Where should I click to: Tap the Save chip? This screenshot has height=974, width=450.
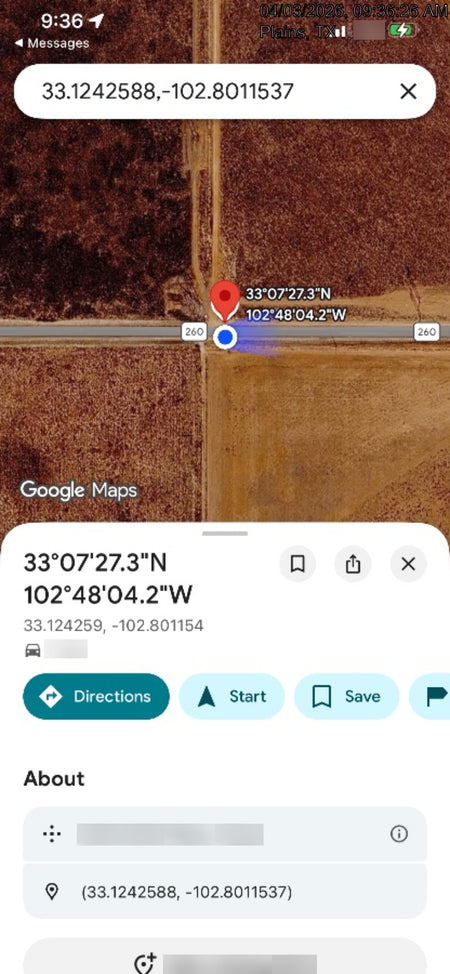click(x=347, y=696)
